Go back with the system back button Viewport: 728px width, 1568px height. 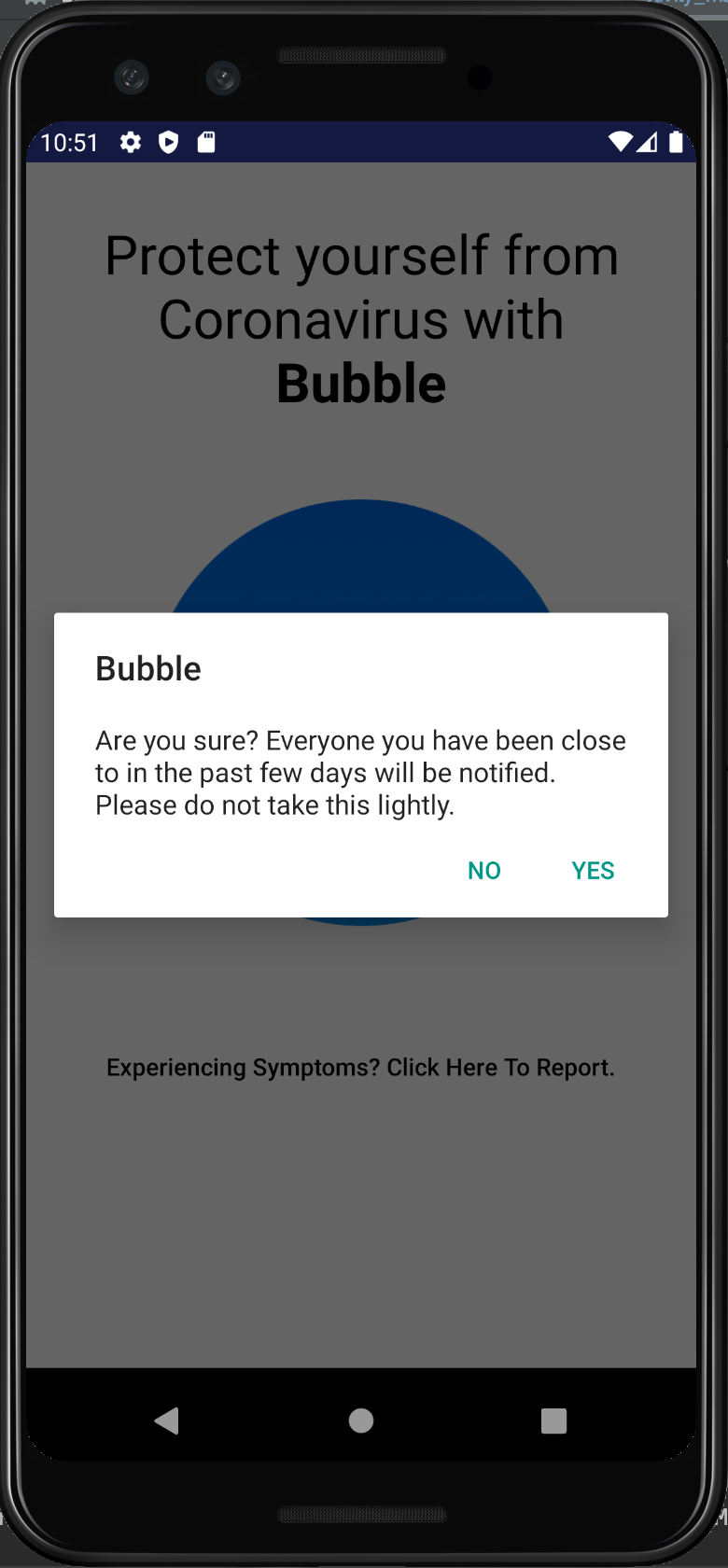(x=167, y=1421)
